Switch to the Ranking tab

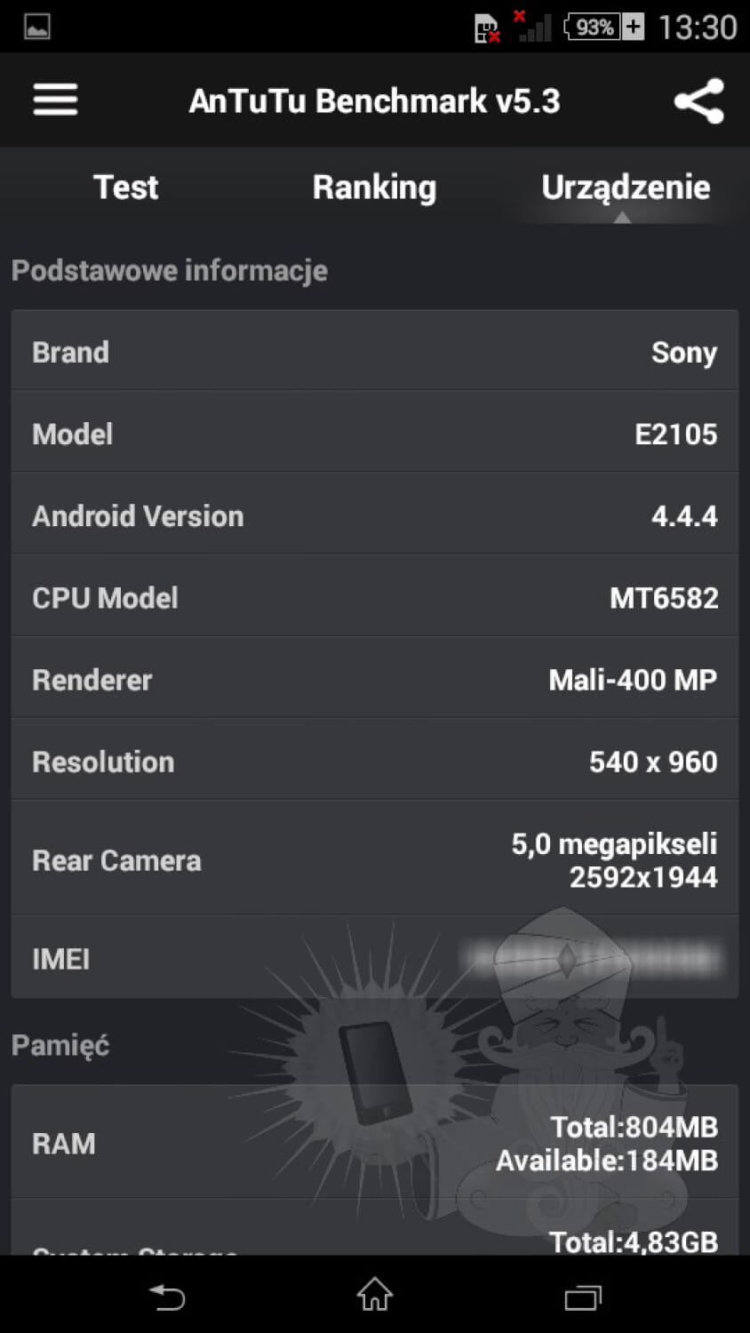coord(374,188)
